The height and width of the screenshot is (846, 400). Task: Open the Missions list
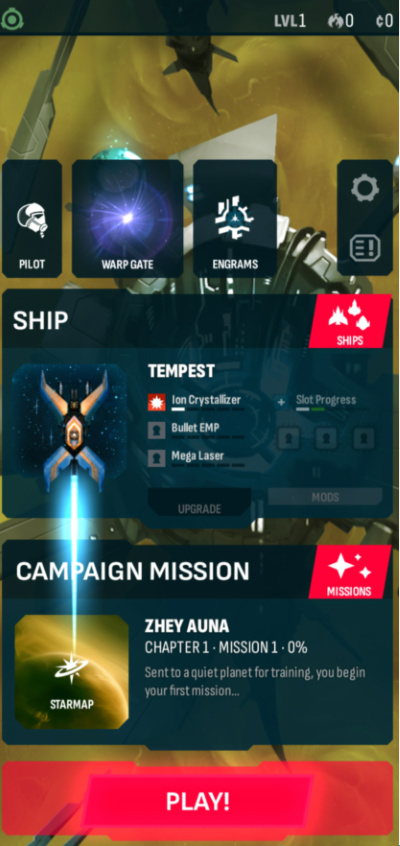pyautogui.click(x=349, y=572)
